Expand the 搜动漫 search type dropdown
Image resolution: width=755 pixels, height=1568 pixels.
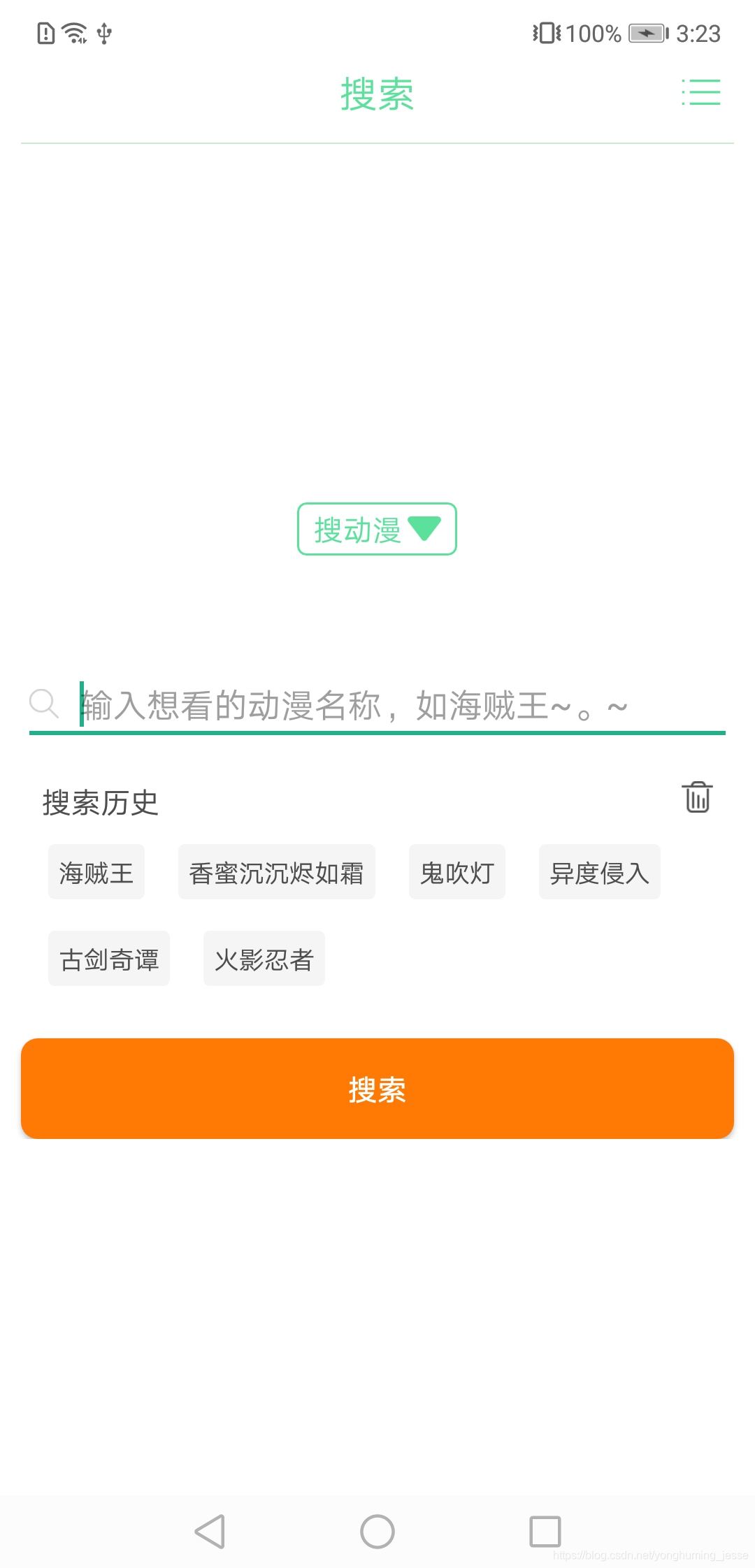pyautogui.click(x=377, y=529)
